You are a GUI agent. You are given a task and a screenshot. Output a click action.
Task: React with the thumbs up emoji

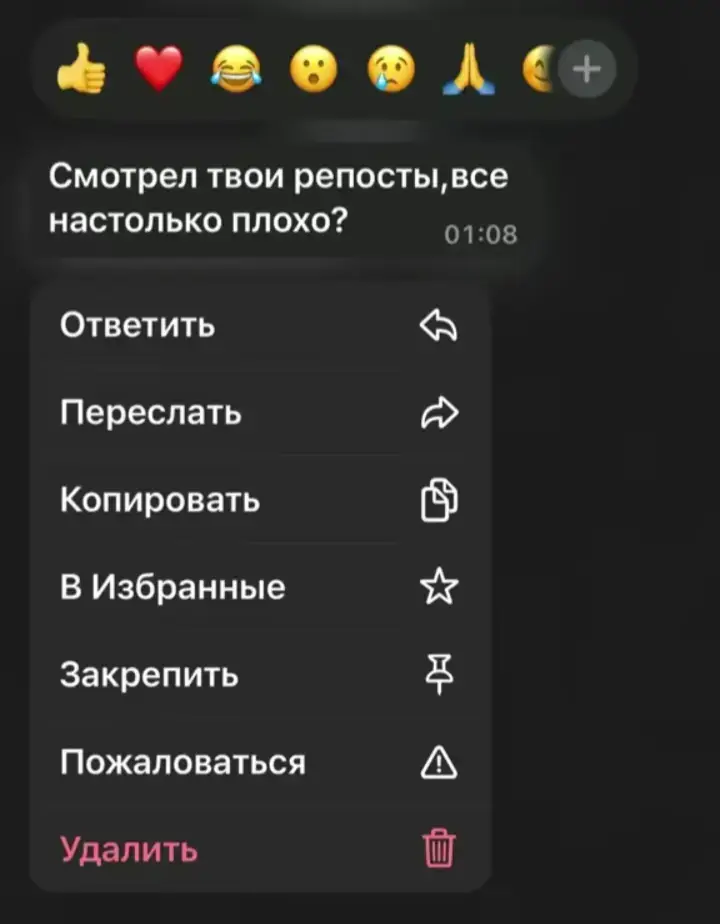tap(84, 67)
